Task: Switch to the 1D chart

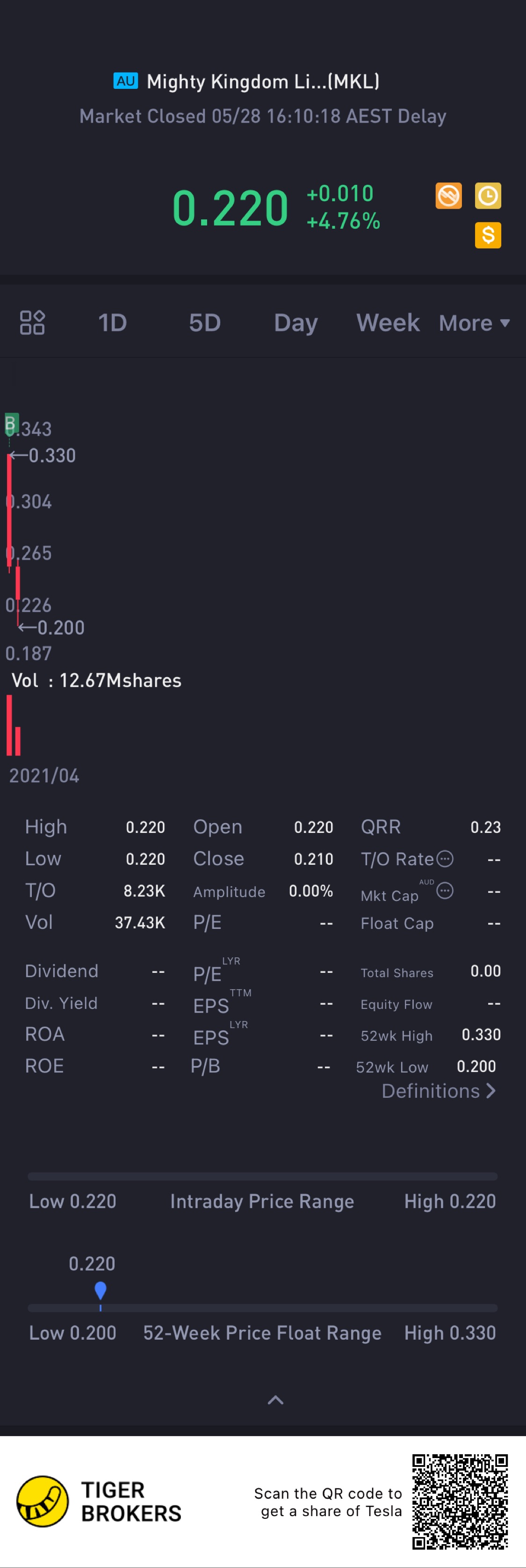Action: [113, 322]
